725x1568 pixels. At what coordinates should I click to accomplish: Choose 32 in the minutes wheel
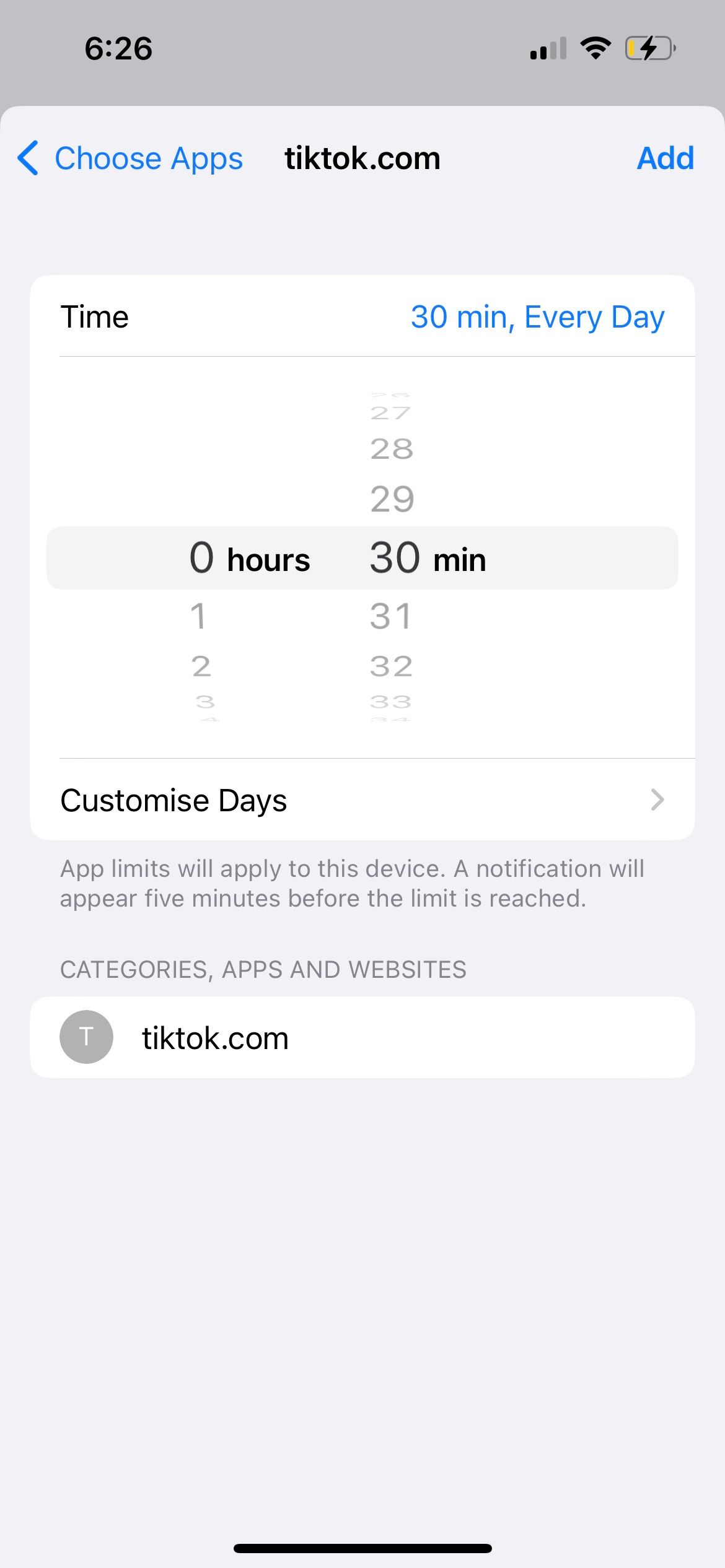391,667
